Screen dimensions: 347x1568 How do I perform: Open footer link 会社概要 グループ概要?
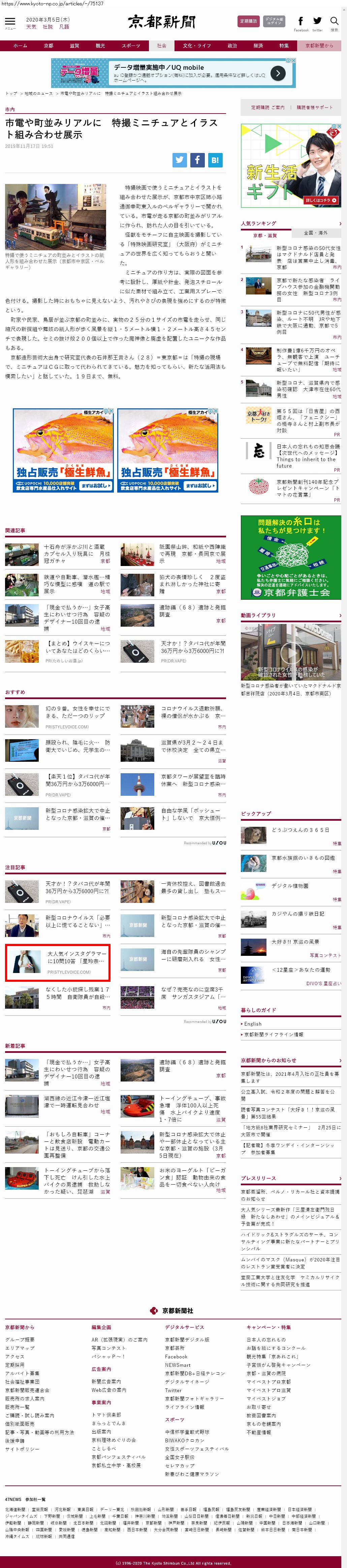(x=20, y=1339)
